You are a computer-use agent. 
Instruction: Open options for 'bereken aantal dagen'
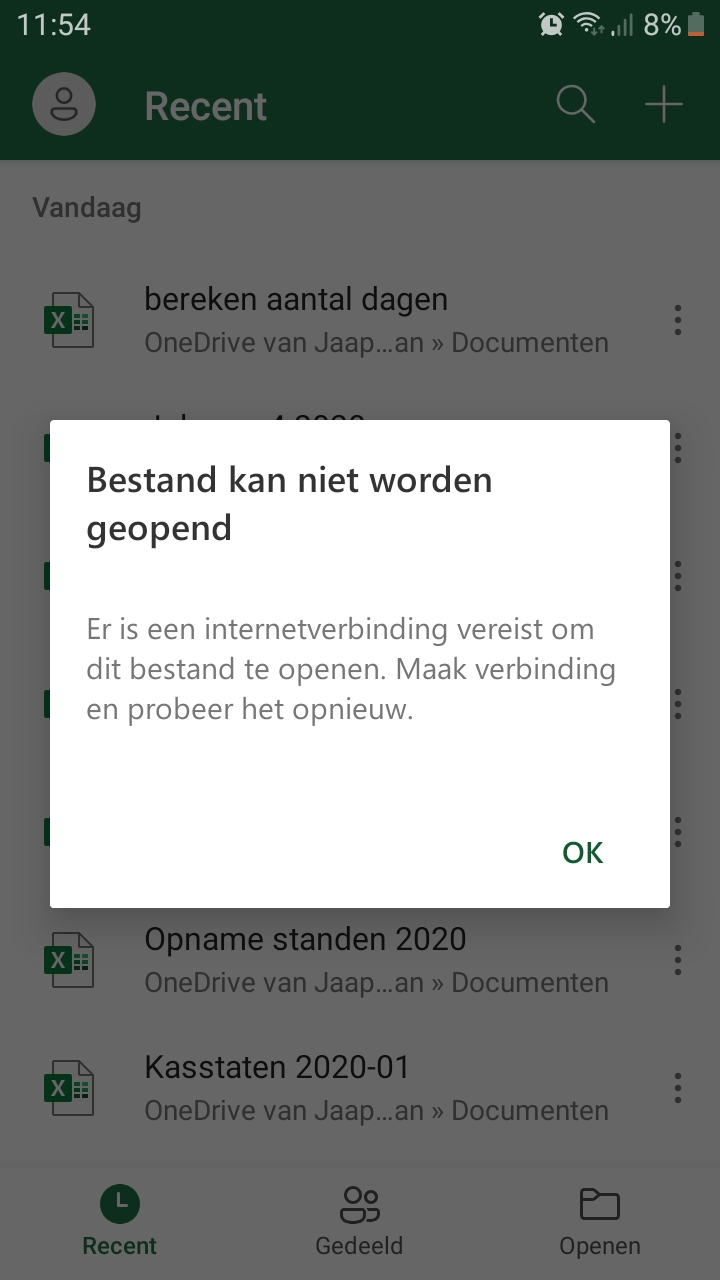pyautogui.click(x=678, y=320)
